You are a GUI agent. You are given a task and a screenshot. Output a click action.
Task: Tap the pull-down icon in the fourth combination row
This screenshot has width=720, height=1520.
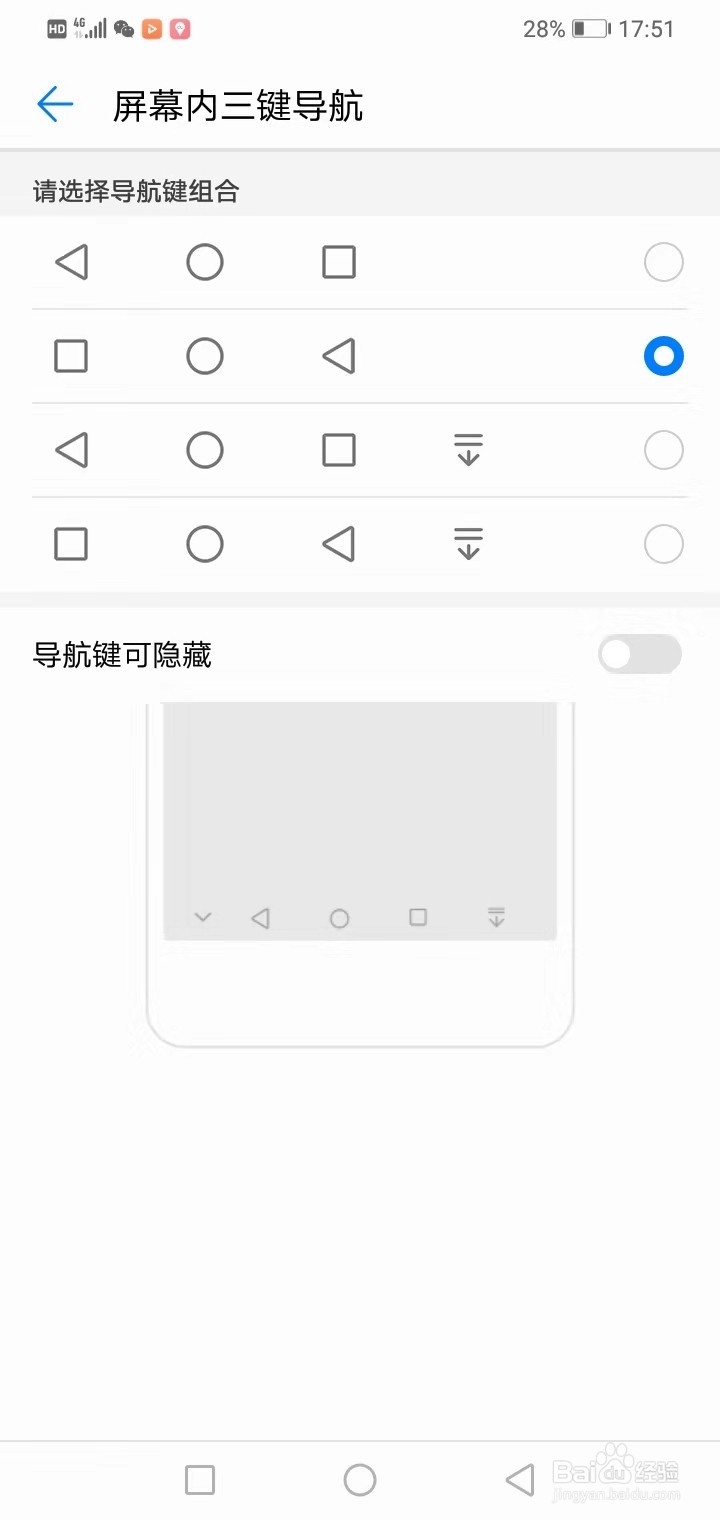[x=466, y=543]
